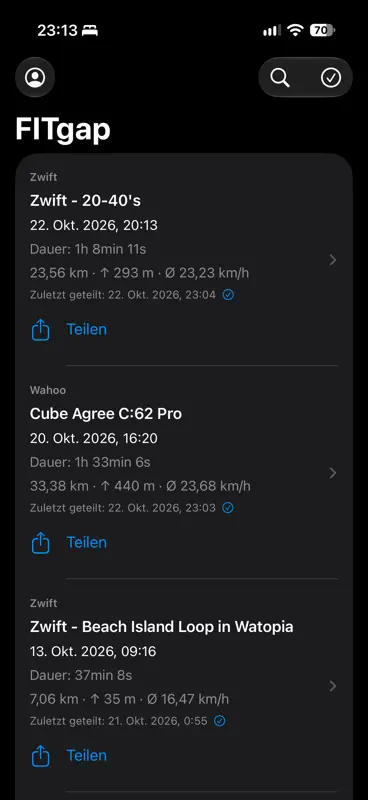368x800 pixels.
Task: Share the Zwift - 20-40's activity
Action: coord(69,330)
